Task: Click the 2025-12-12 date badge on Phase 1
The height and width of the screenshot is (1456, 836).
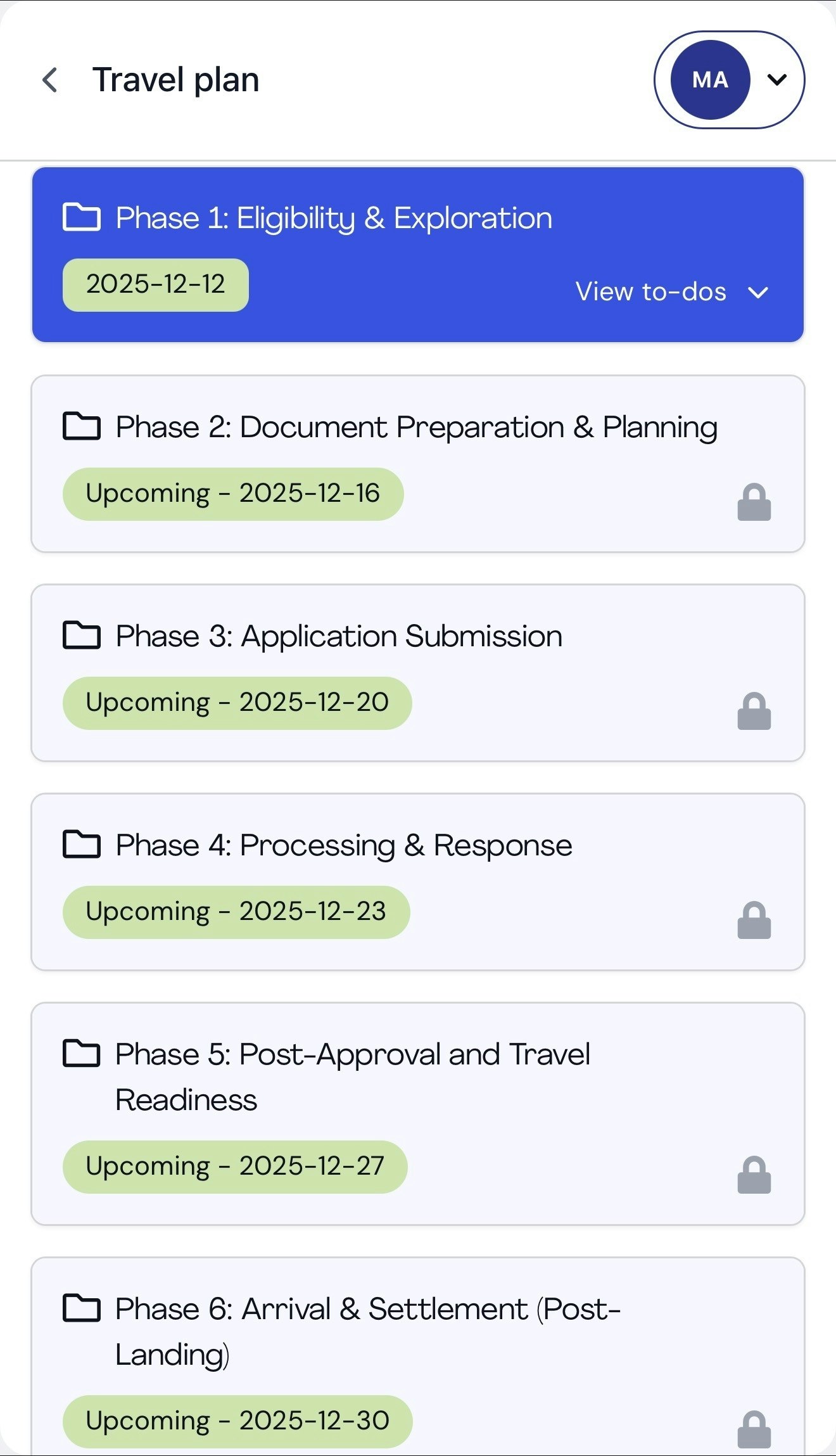Action: [155, 284]
